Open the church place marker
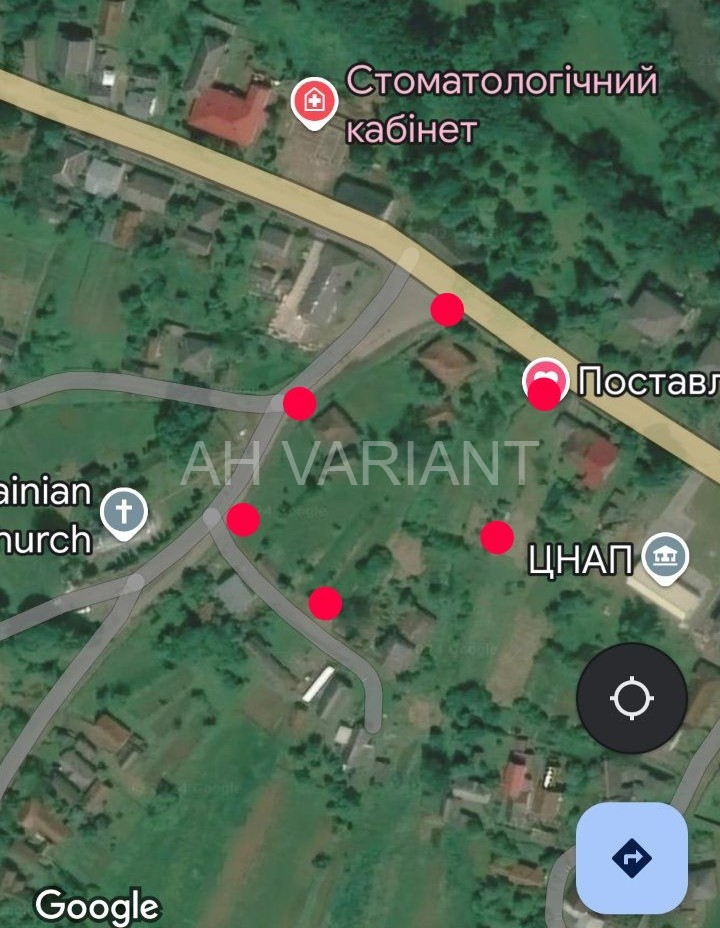720x928 pixels. pos(124,514)
